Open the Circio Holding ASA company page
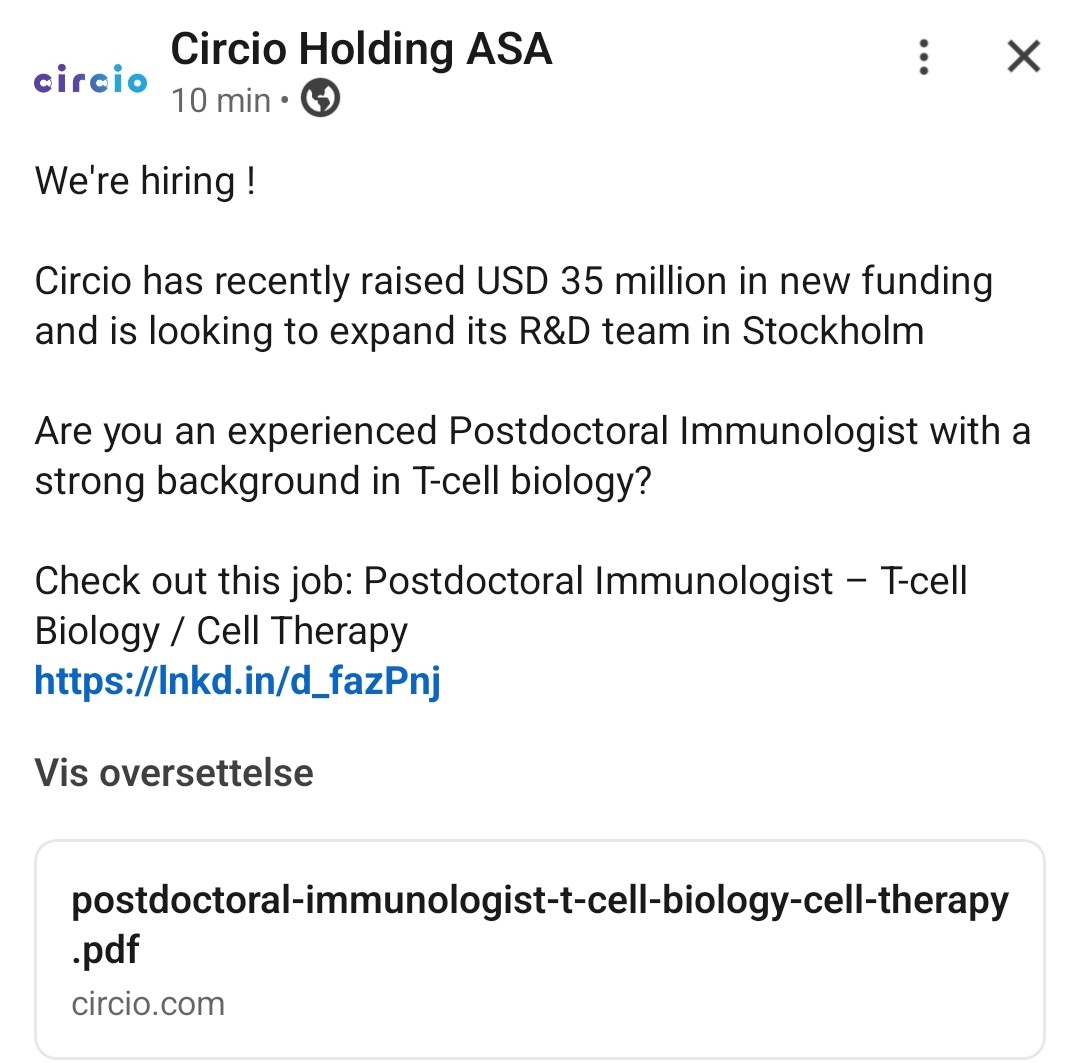This screenshot has width=1080, height=1063. click(361, 49)
